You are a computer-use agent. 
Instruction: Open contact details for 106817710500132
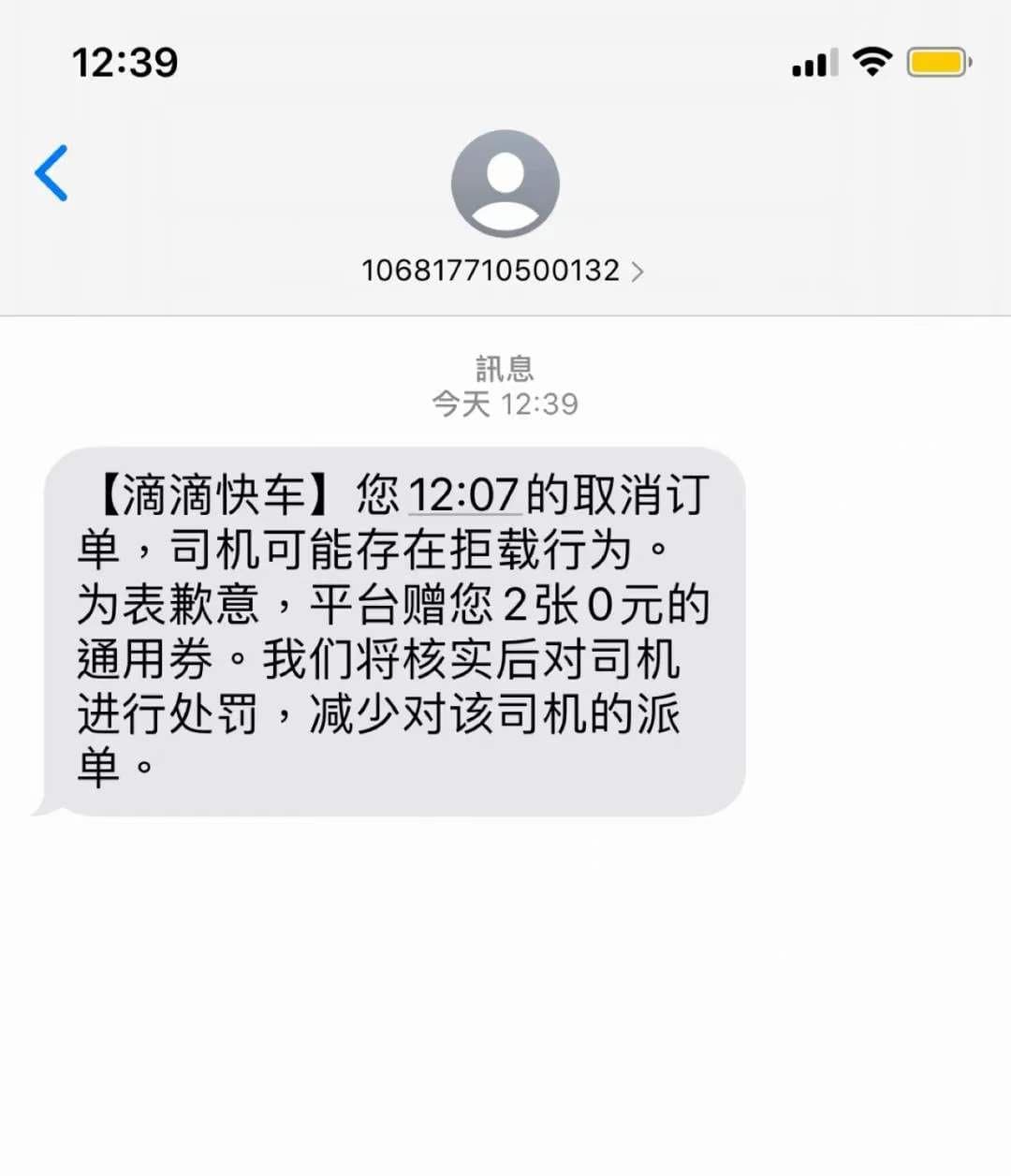tap(503, 271)
